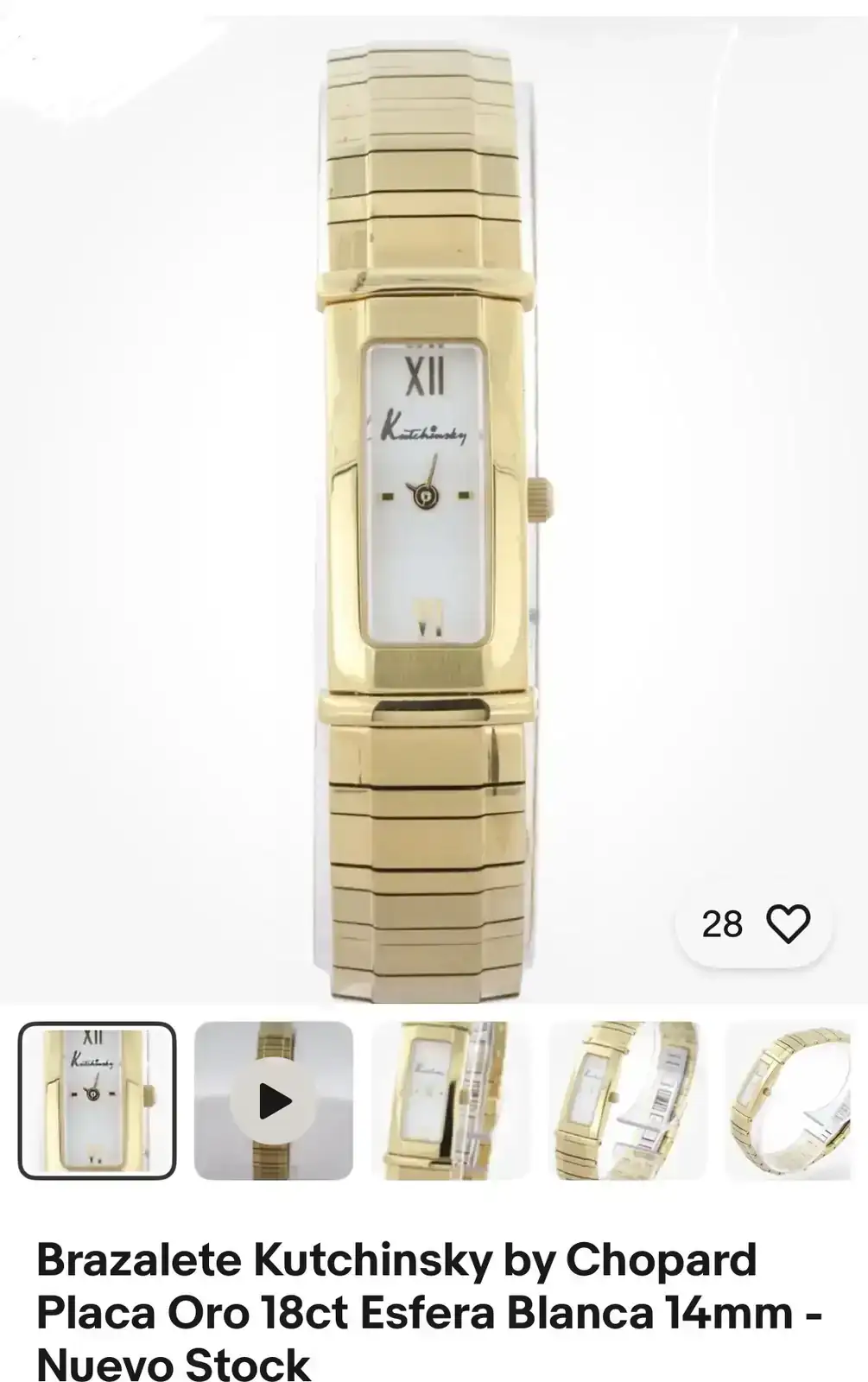Image resolution: width=868 pixels, height=1382 pixels.
Task: View the thumbnail showing the watch beside its clasp
Action: pos(450,1101)
